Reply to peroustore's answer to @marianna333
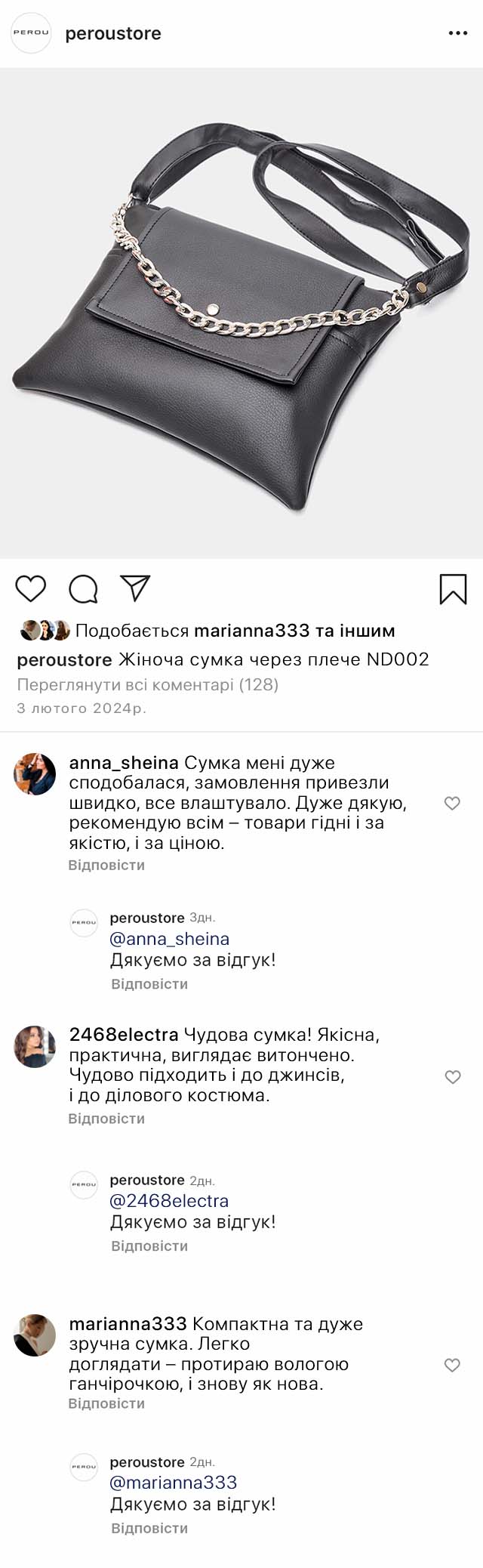483x1568 pixels. click(x=149, y=1528)
